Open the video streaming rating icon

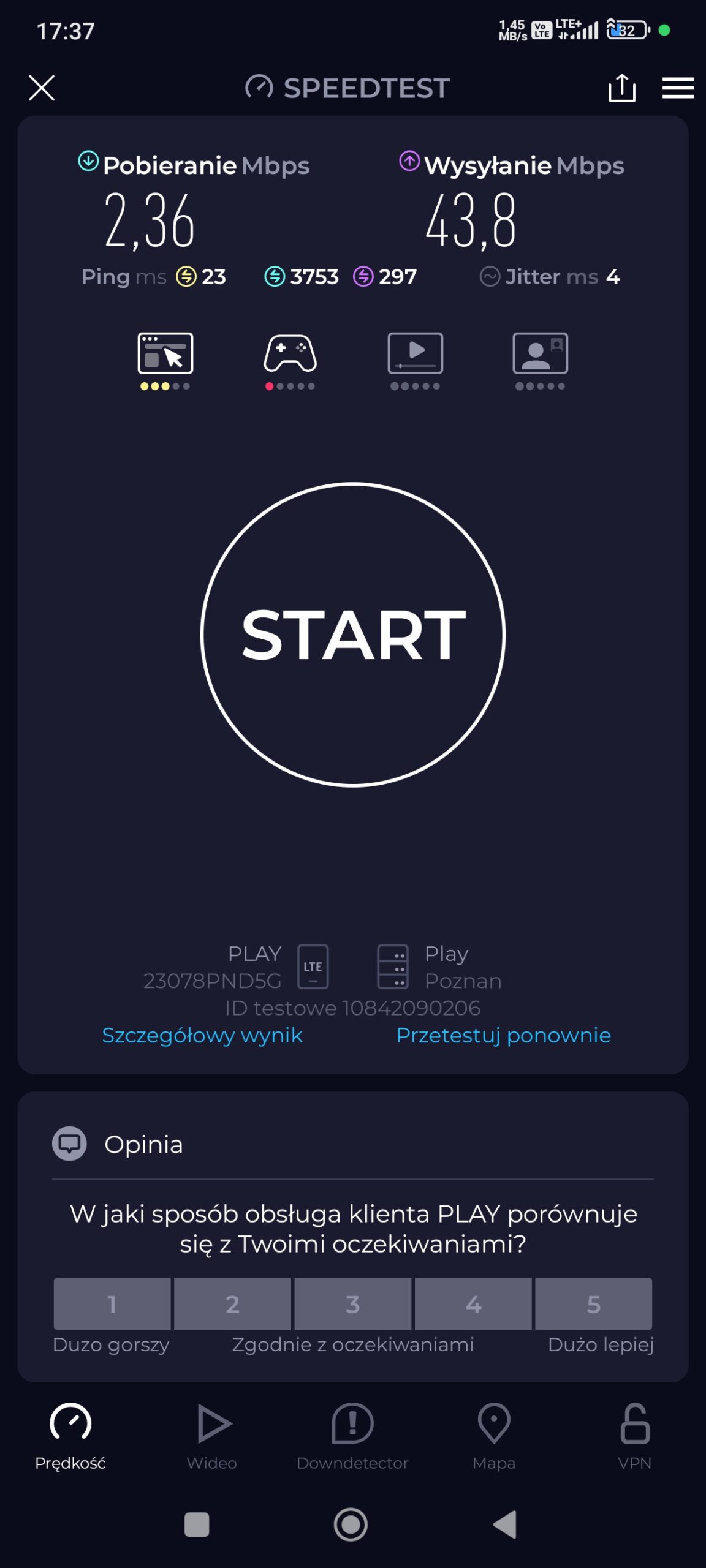416,354
